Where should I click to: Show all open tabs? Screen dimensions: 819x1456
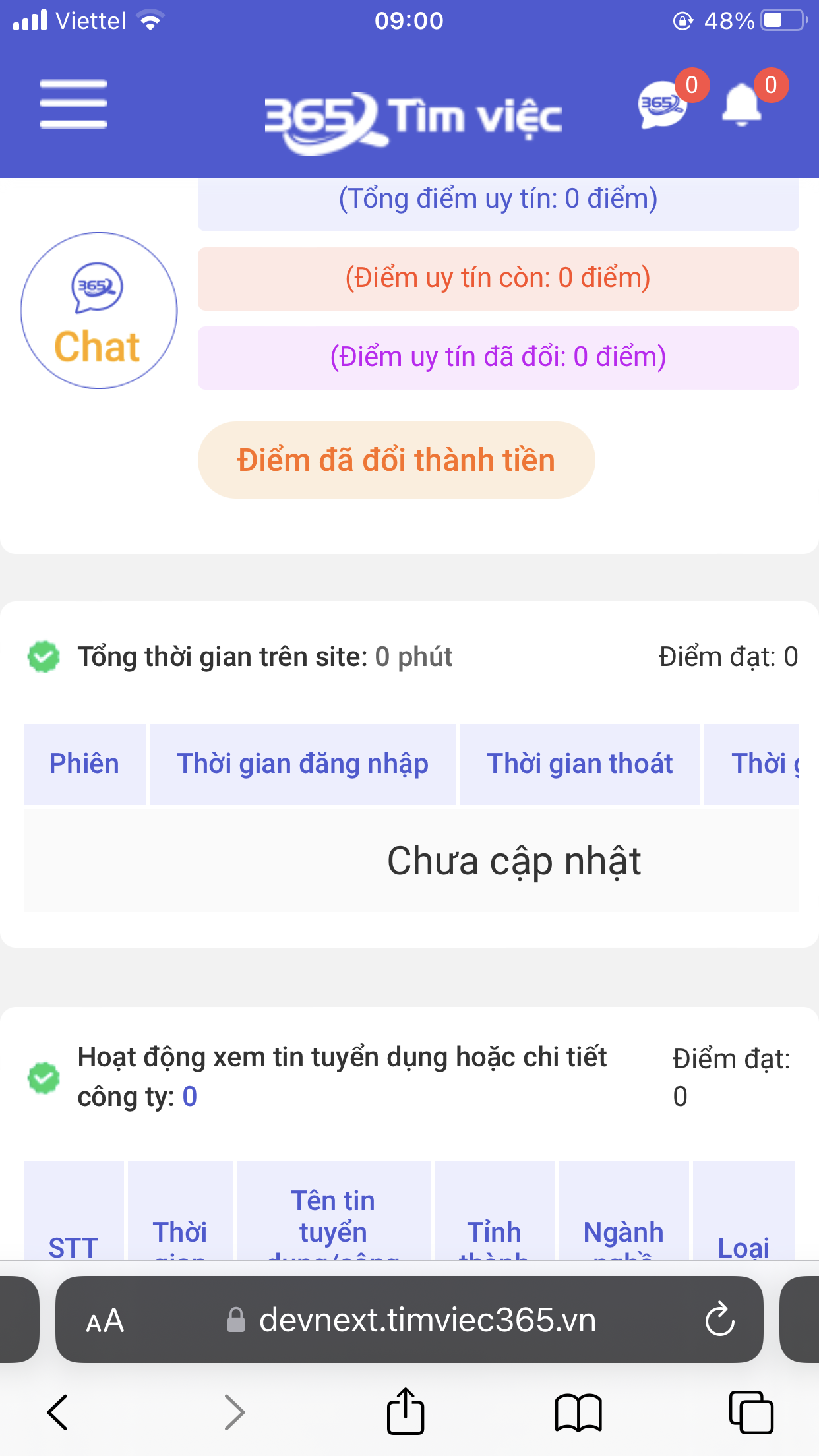tap(751, 1412)
